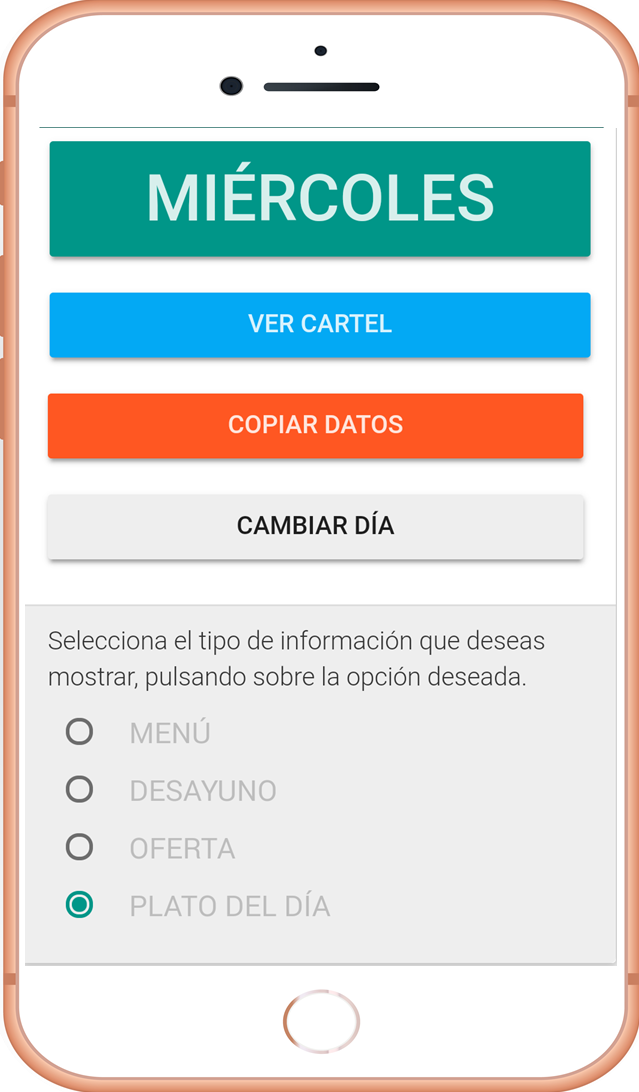The height and width of the screenshot is (1092, 639).
Task: Tap the MIÉRCOLES day button
Action: [320, 198]
